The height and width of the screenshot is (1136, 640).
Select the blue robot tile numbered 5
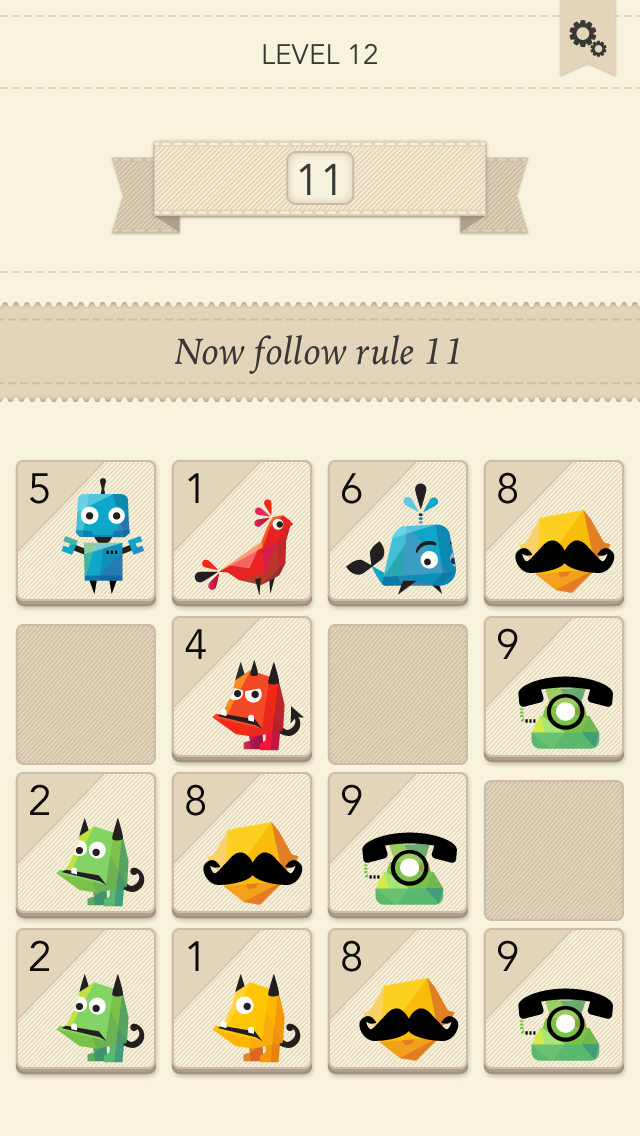86,531
